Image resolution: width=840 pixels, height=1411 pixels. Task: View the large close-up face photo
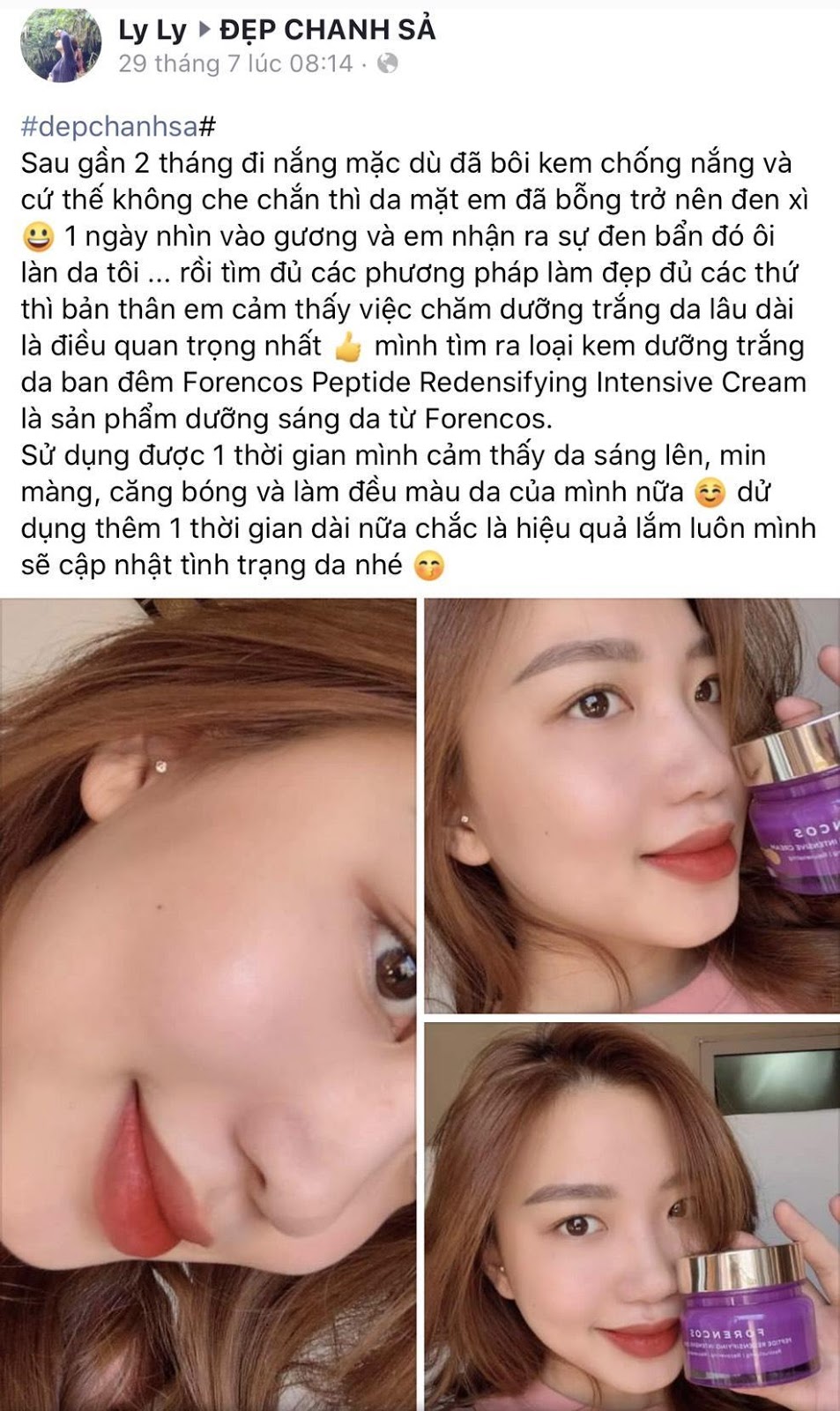[208, 1004]
